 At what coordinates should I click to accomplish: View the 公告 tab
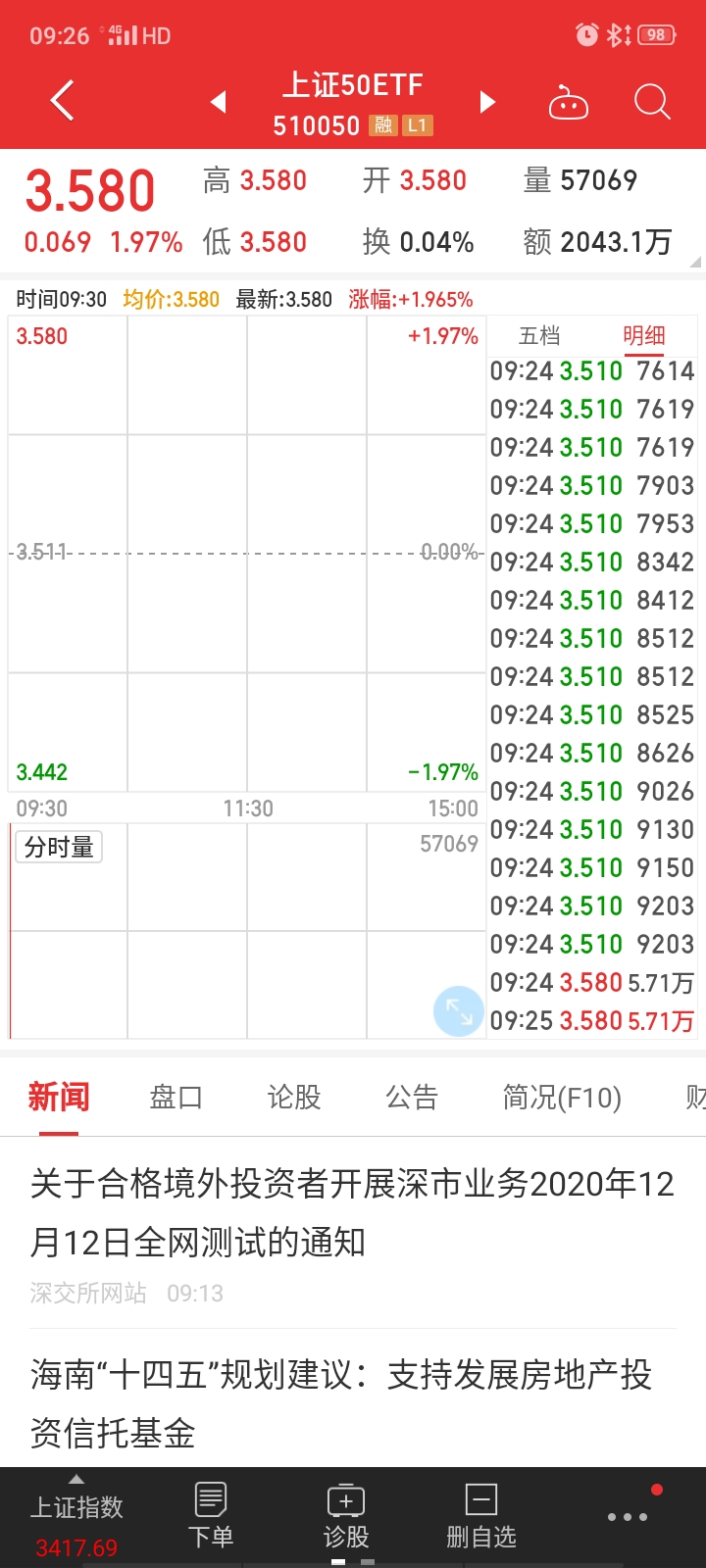411,1098
